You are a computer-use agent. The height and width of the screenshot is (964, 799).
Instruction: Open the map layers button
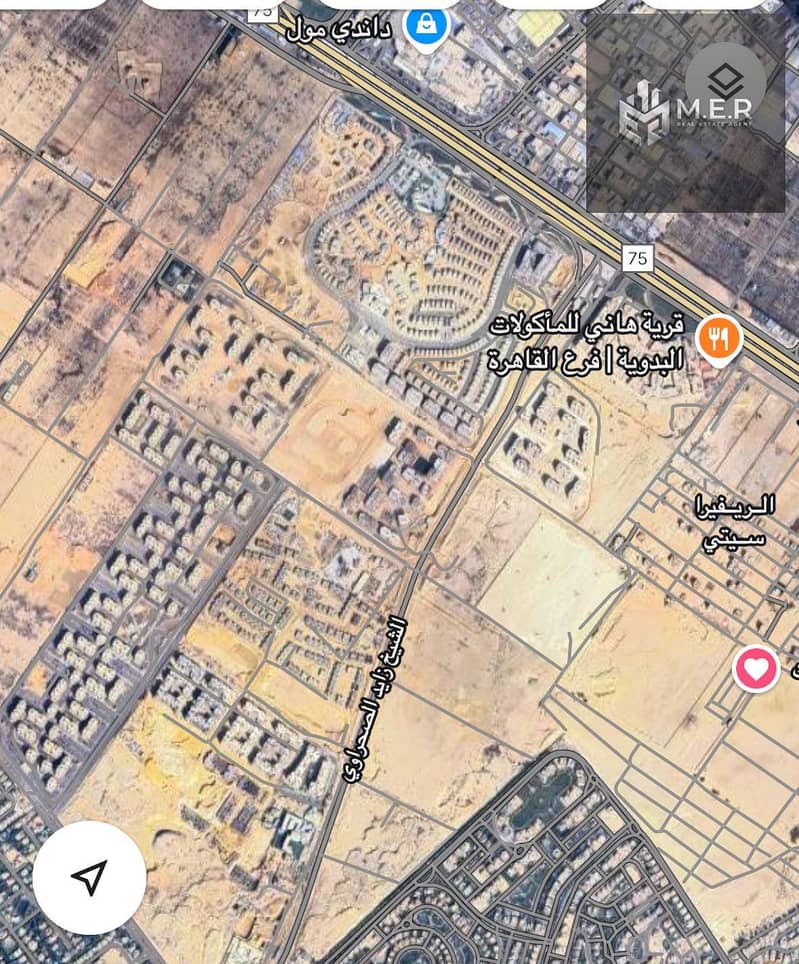pyautogui.click(x=726, y=82)
